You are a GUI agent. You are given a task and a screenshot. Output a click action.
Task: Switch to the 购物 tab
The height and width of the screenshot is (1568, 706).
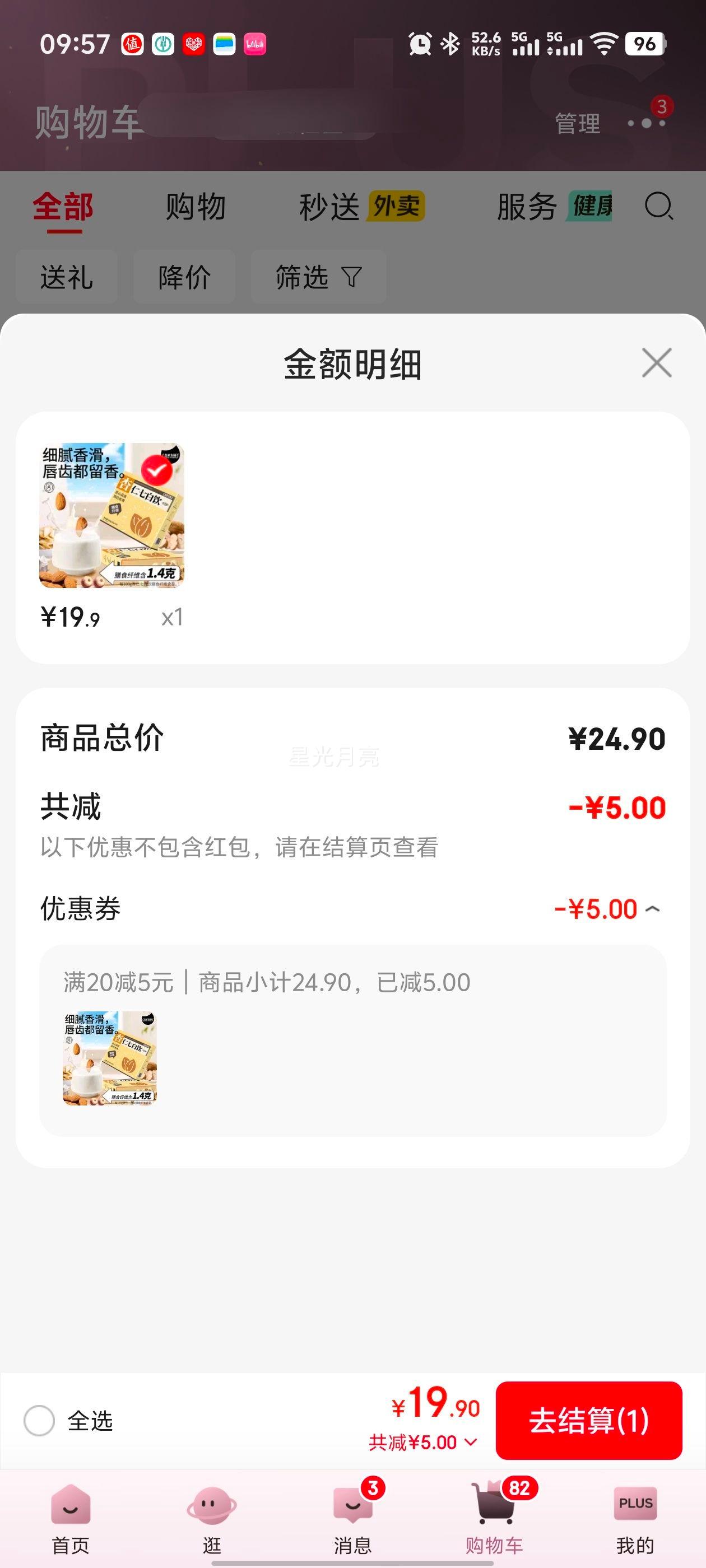pos(194,207)
